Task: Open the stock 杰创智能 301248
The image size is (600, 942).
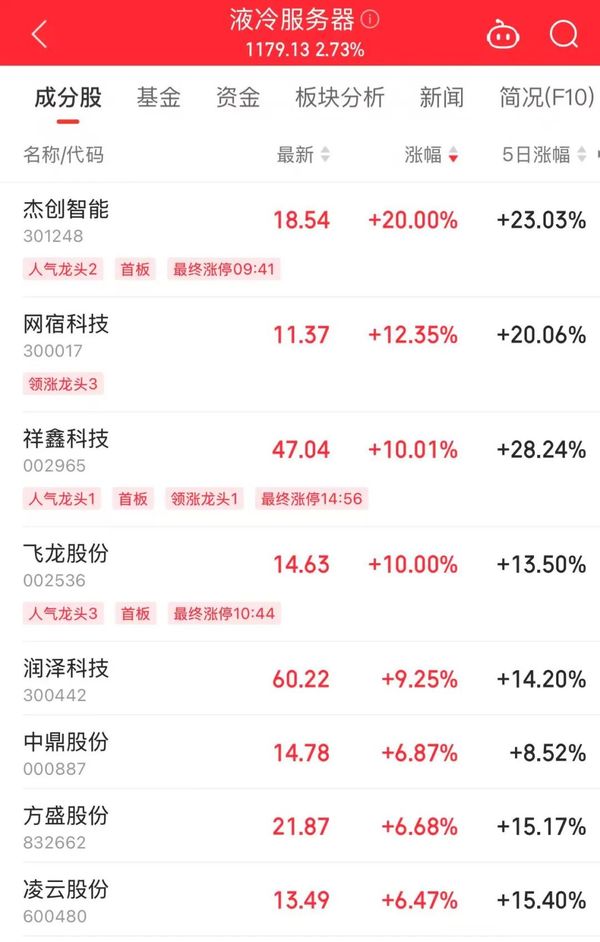Action: (66, 220)
